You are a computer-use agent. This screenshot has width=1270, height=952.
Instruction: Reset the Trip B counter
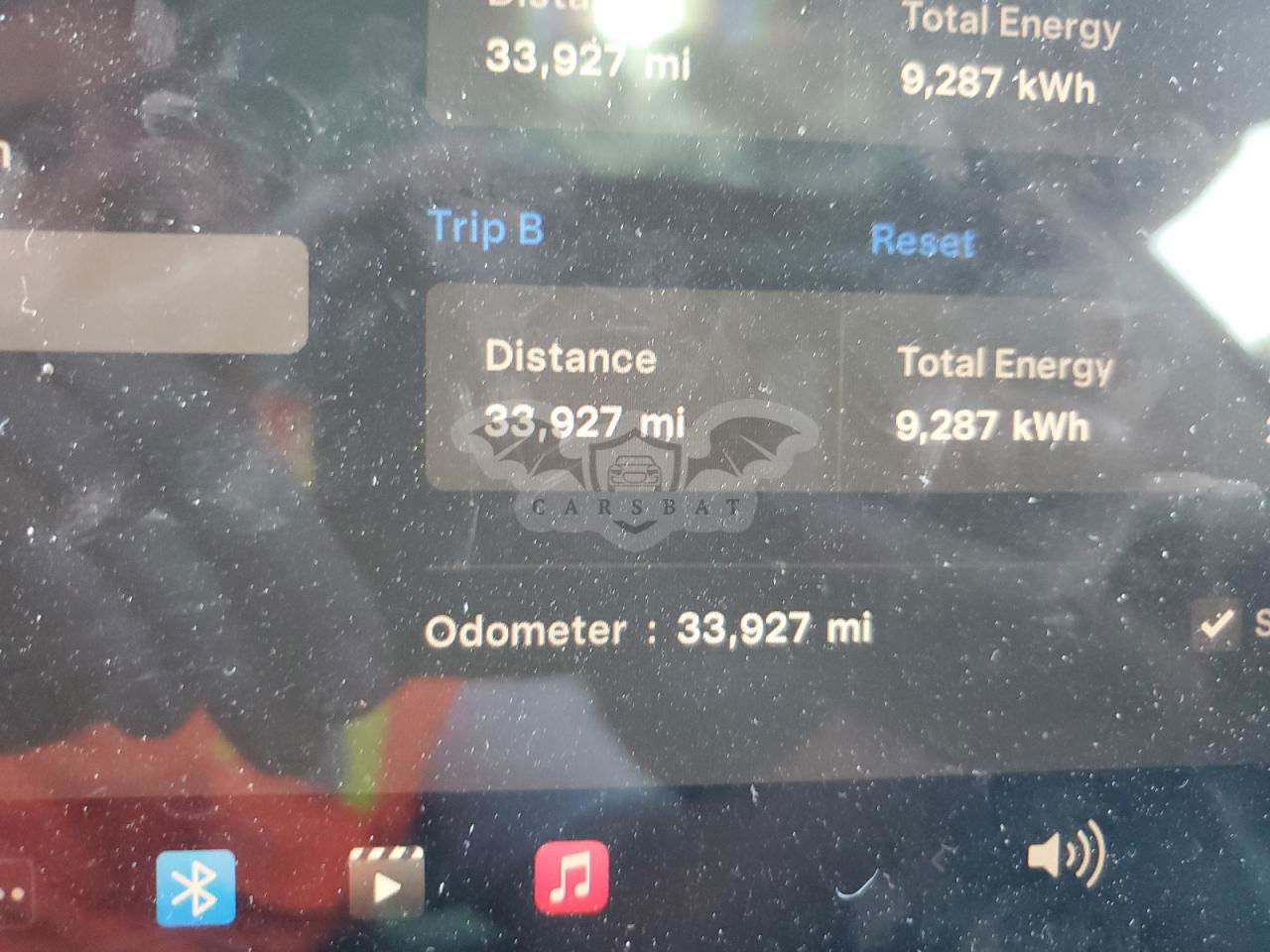922,240
